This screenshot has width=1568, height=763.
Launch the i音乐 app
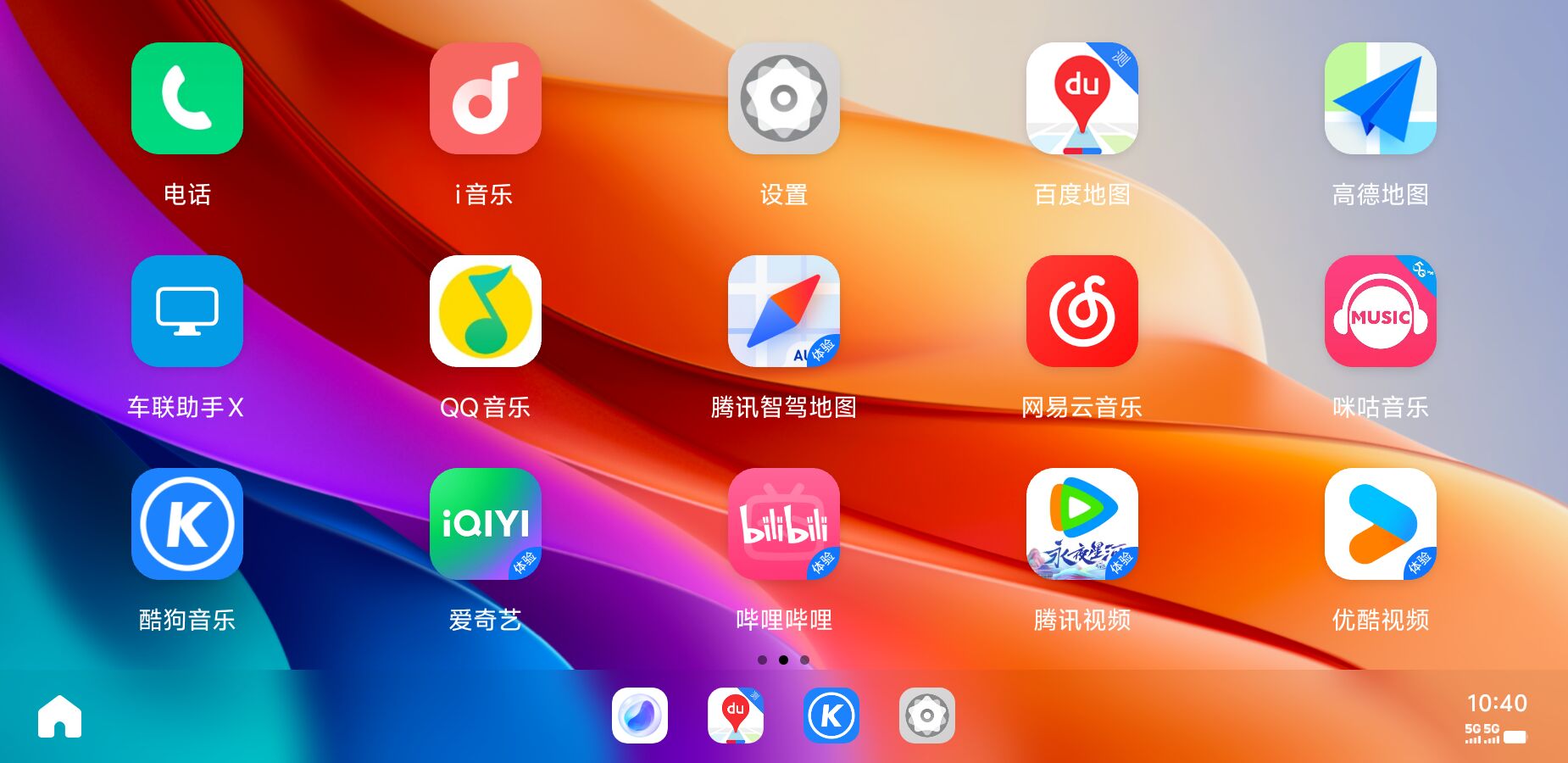[x=485, y=99]
